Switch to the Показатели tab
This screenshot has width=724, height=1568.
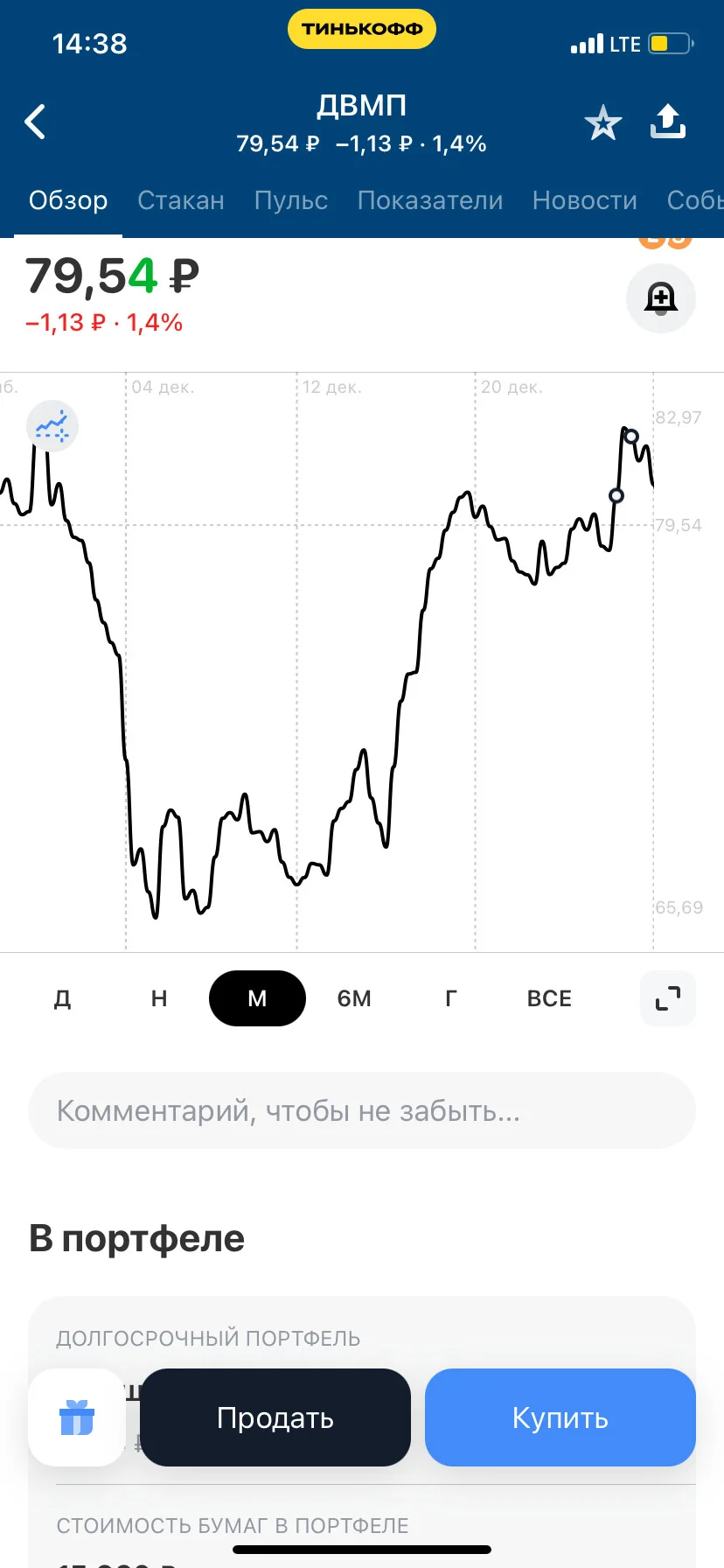430,200
